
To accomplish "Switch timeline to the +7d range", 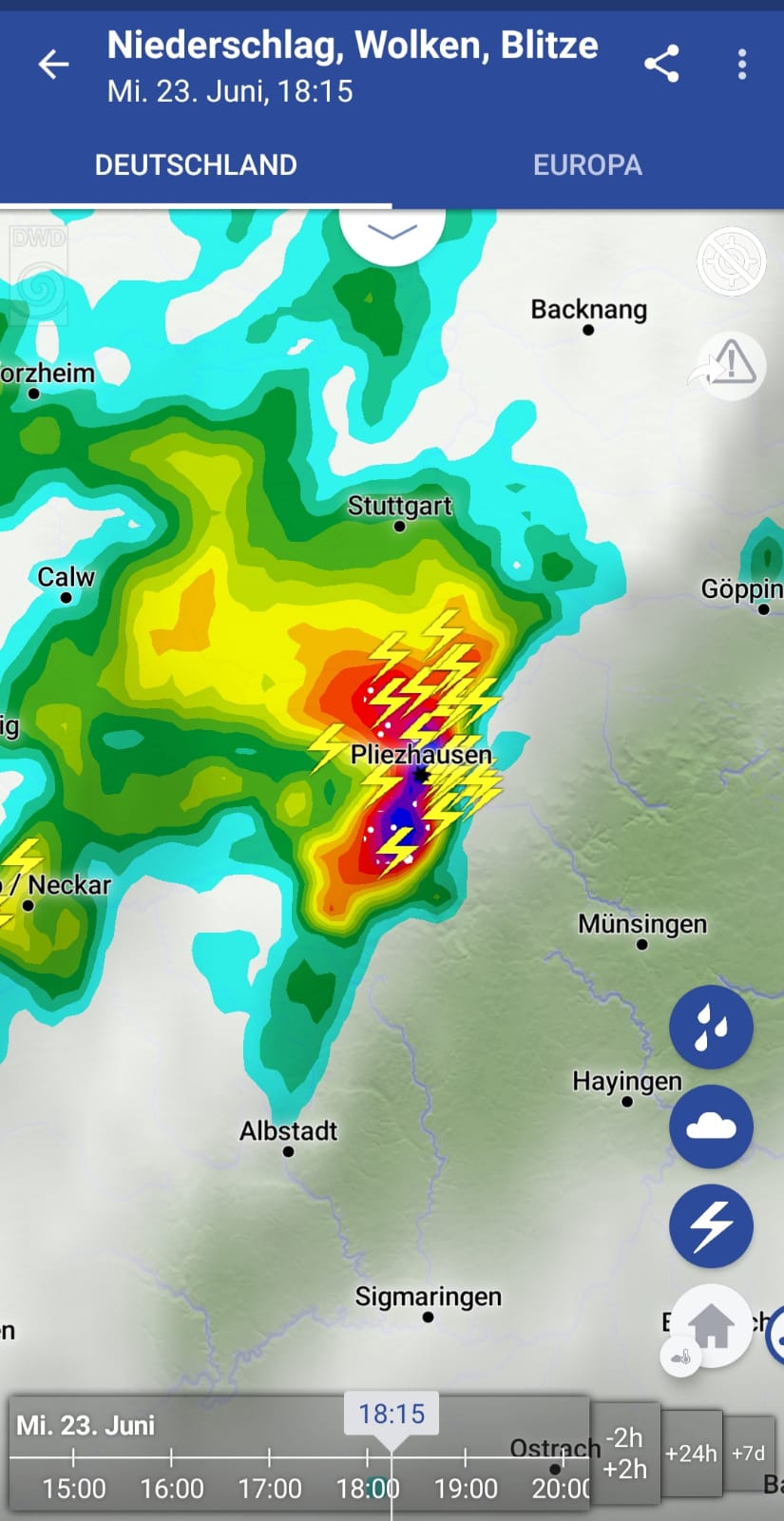I will 748,1453.
